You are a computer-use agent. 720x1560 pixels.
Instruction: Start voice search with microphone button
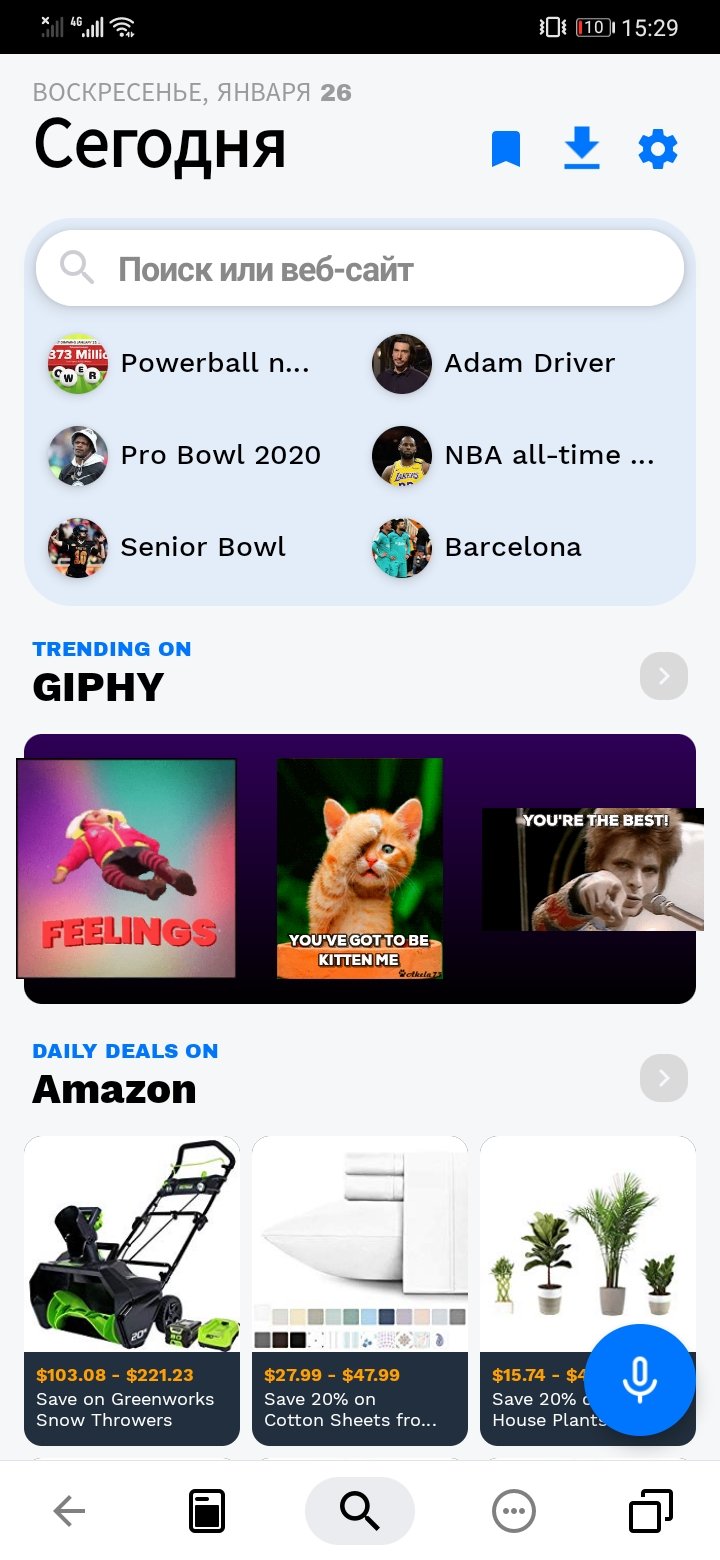pos(640,1380)
